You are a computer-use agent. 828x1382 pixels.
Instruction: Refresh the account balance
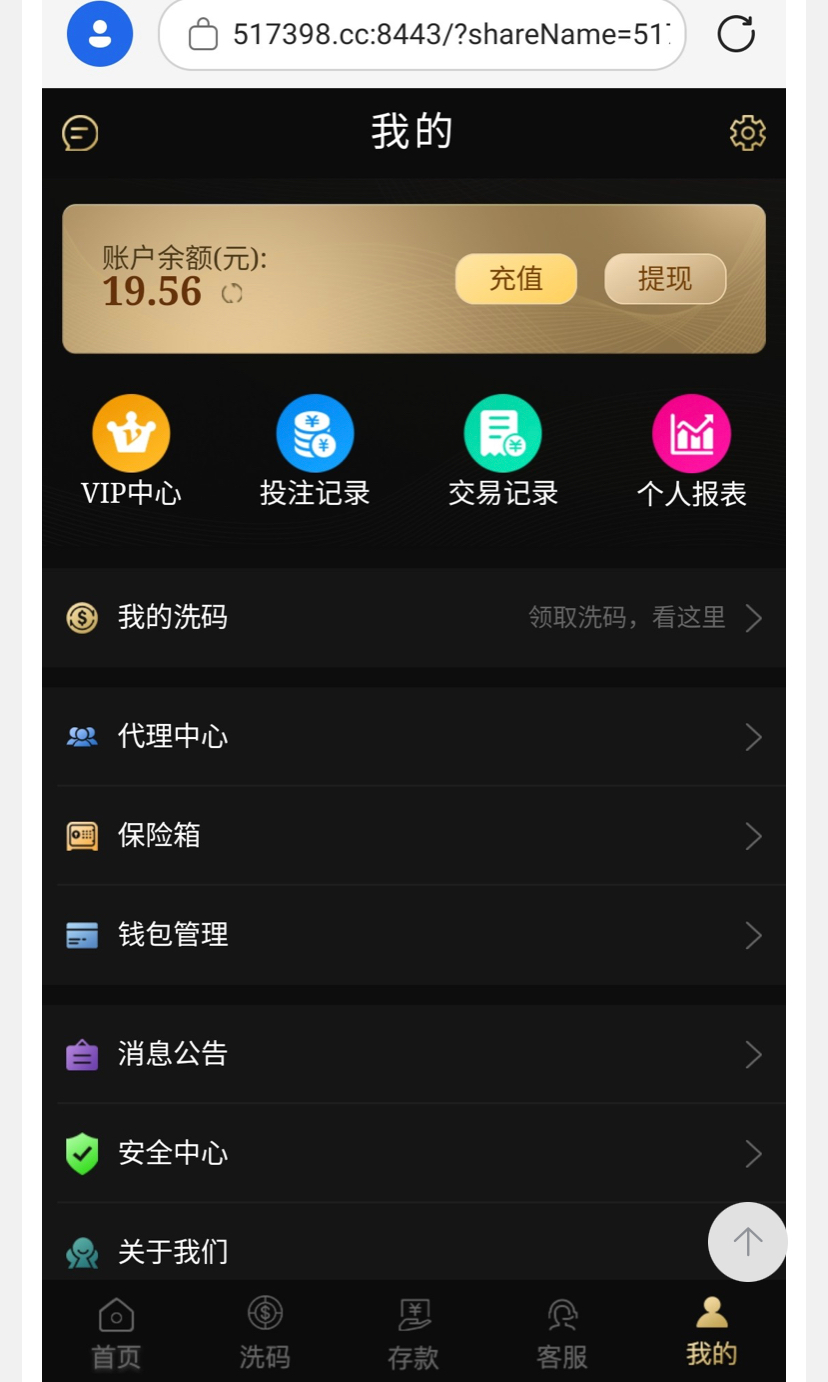tap(232, 293)
